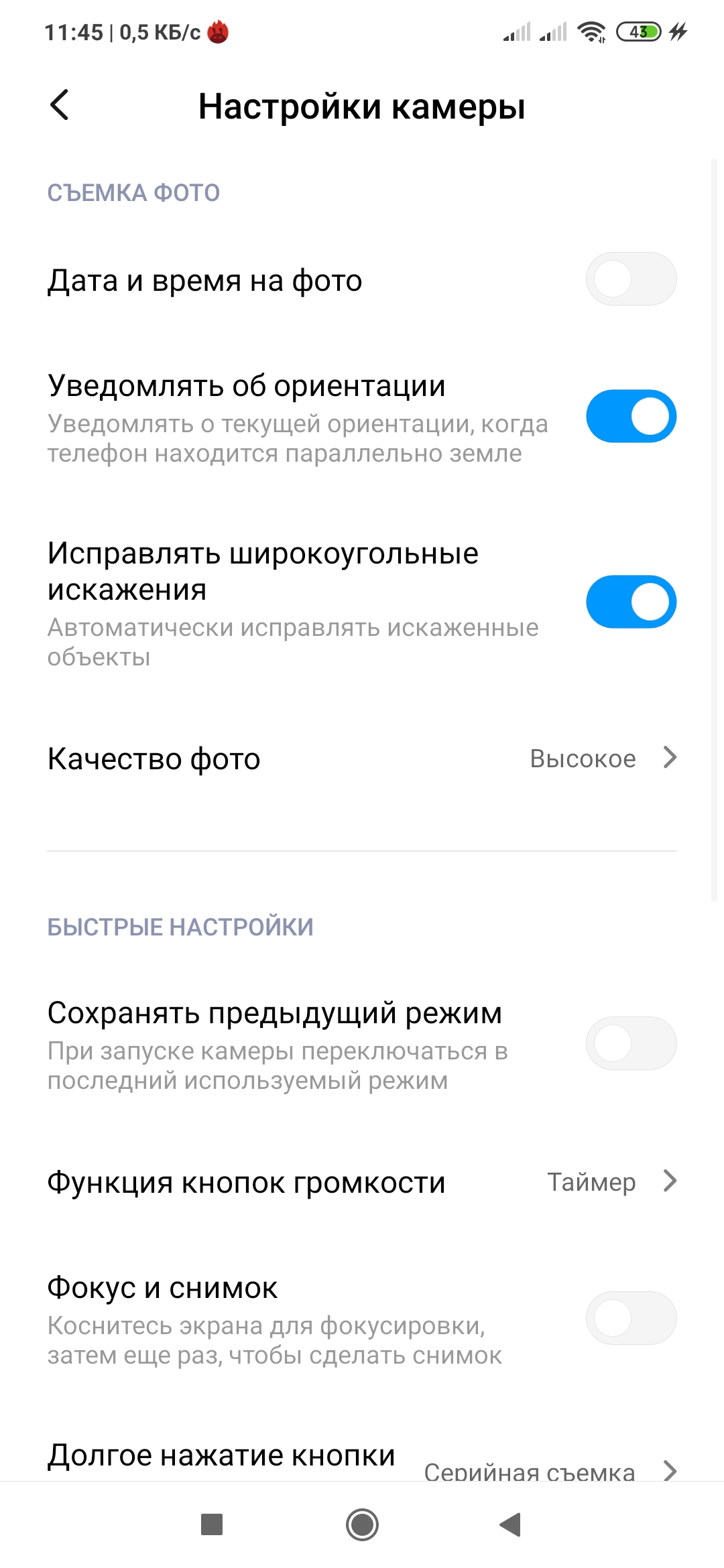724x1568 pixels.
Task: Disable «Исправлять широкоугольные искажения» switch
Action: click(631, 602)
